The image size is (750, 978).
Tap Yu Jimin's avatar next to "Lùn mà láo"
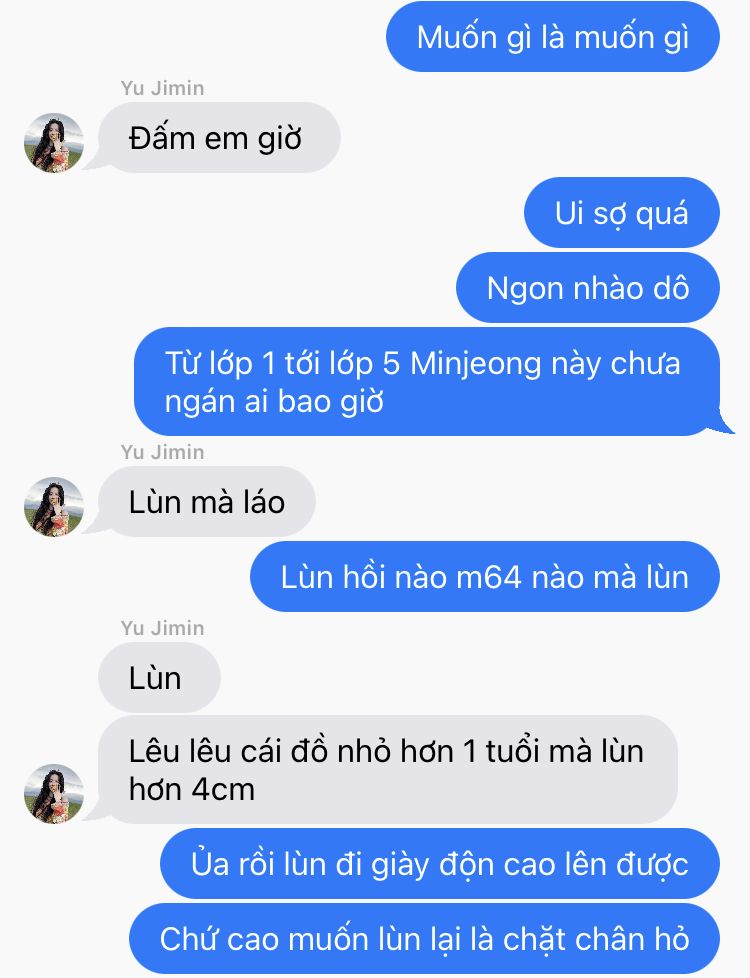[x=53, y=507]
